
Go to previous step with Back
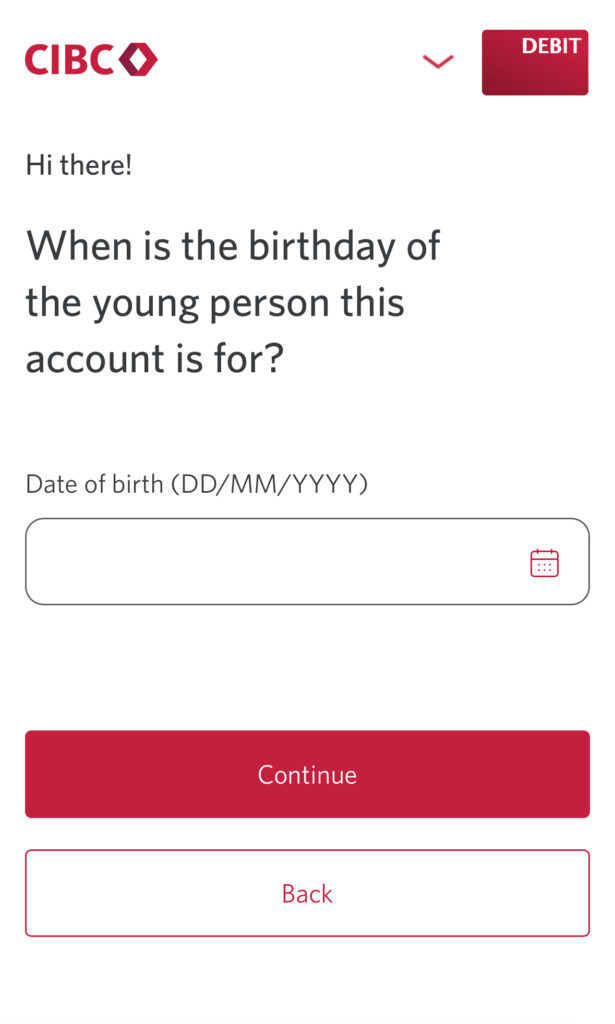(x=307, y=893)
